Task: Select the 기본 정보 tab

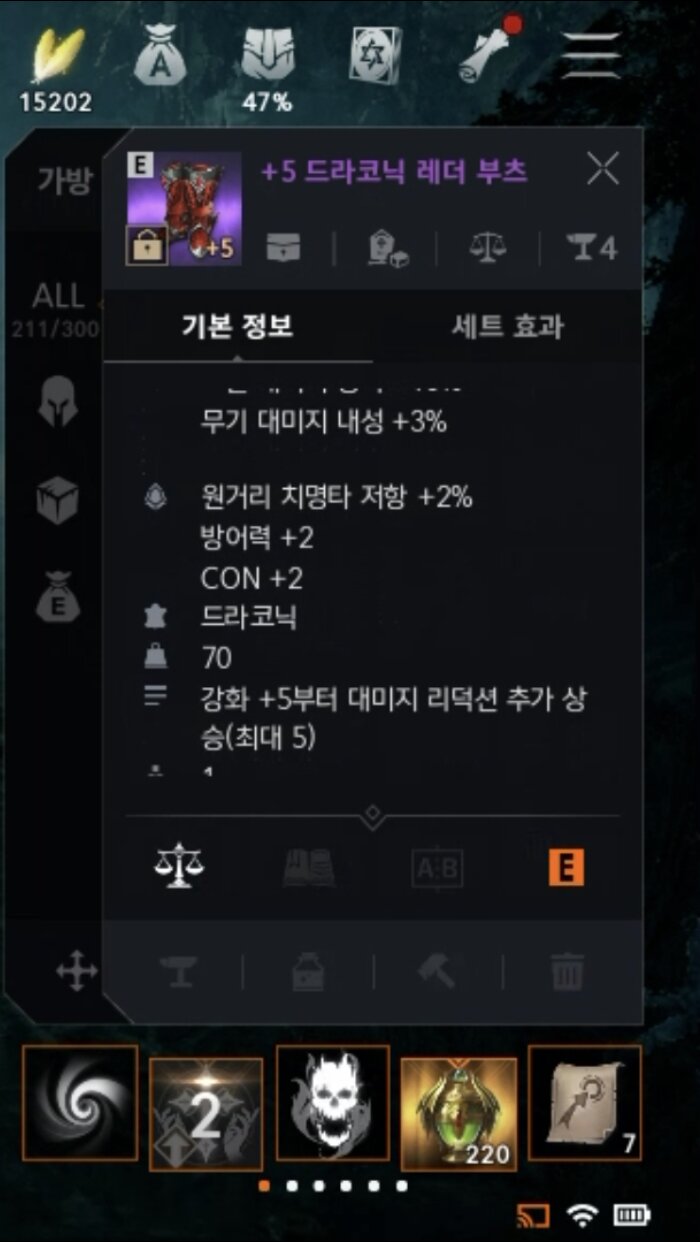Action: pos(238,326)
